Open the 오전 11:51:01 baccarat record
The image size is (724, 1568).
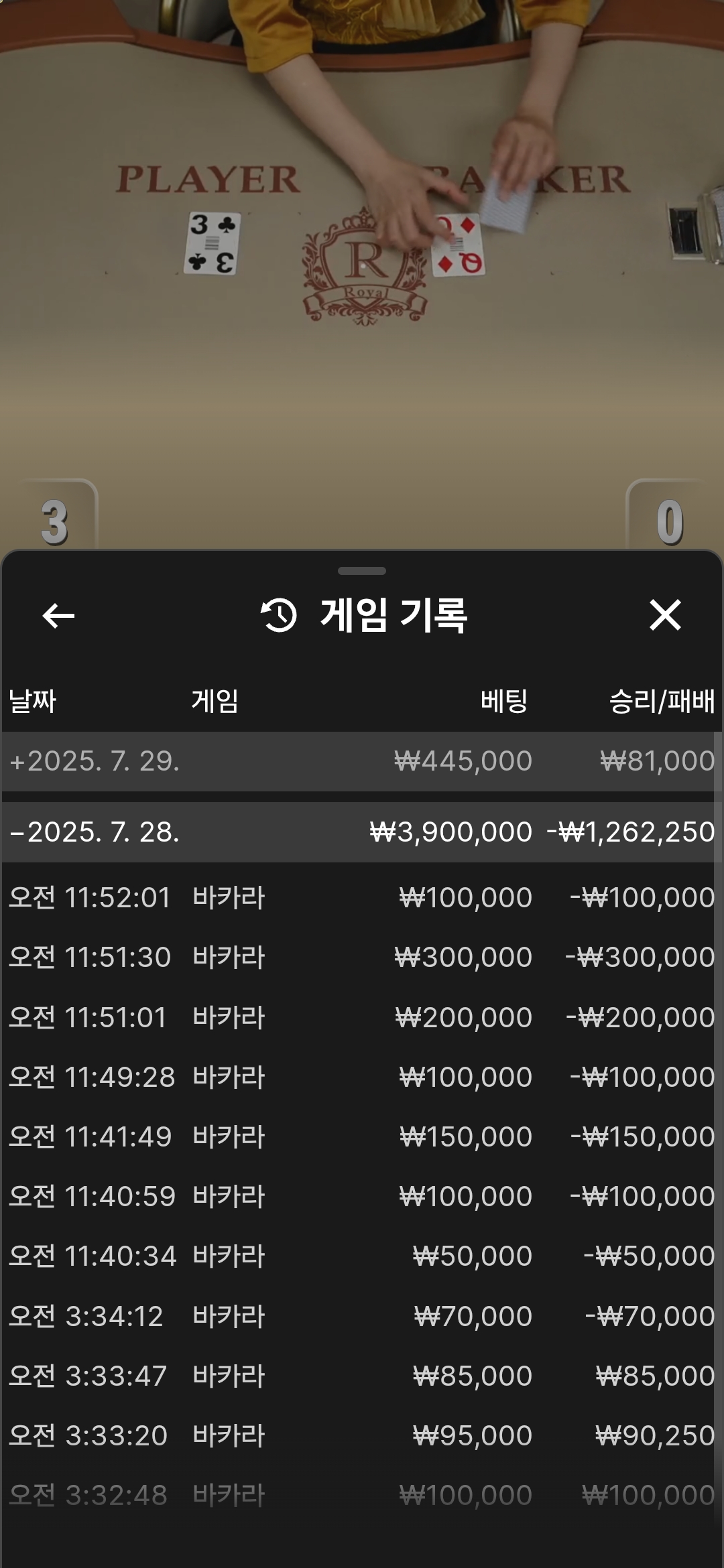pyautogui.click(x=362, y=1018)
